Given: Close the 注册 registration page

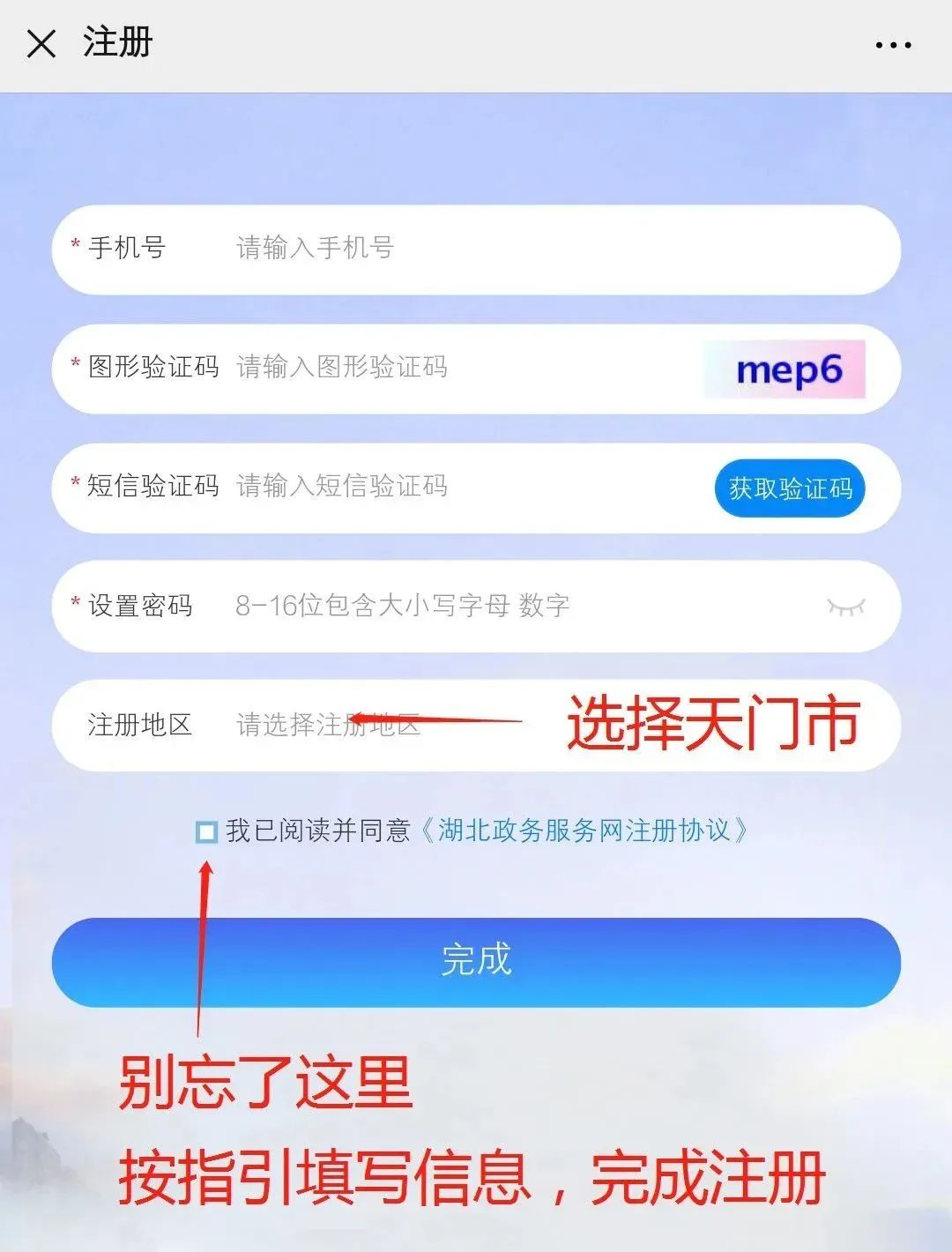Looking at the screenshot, I should click(x=41, y=43).
